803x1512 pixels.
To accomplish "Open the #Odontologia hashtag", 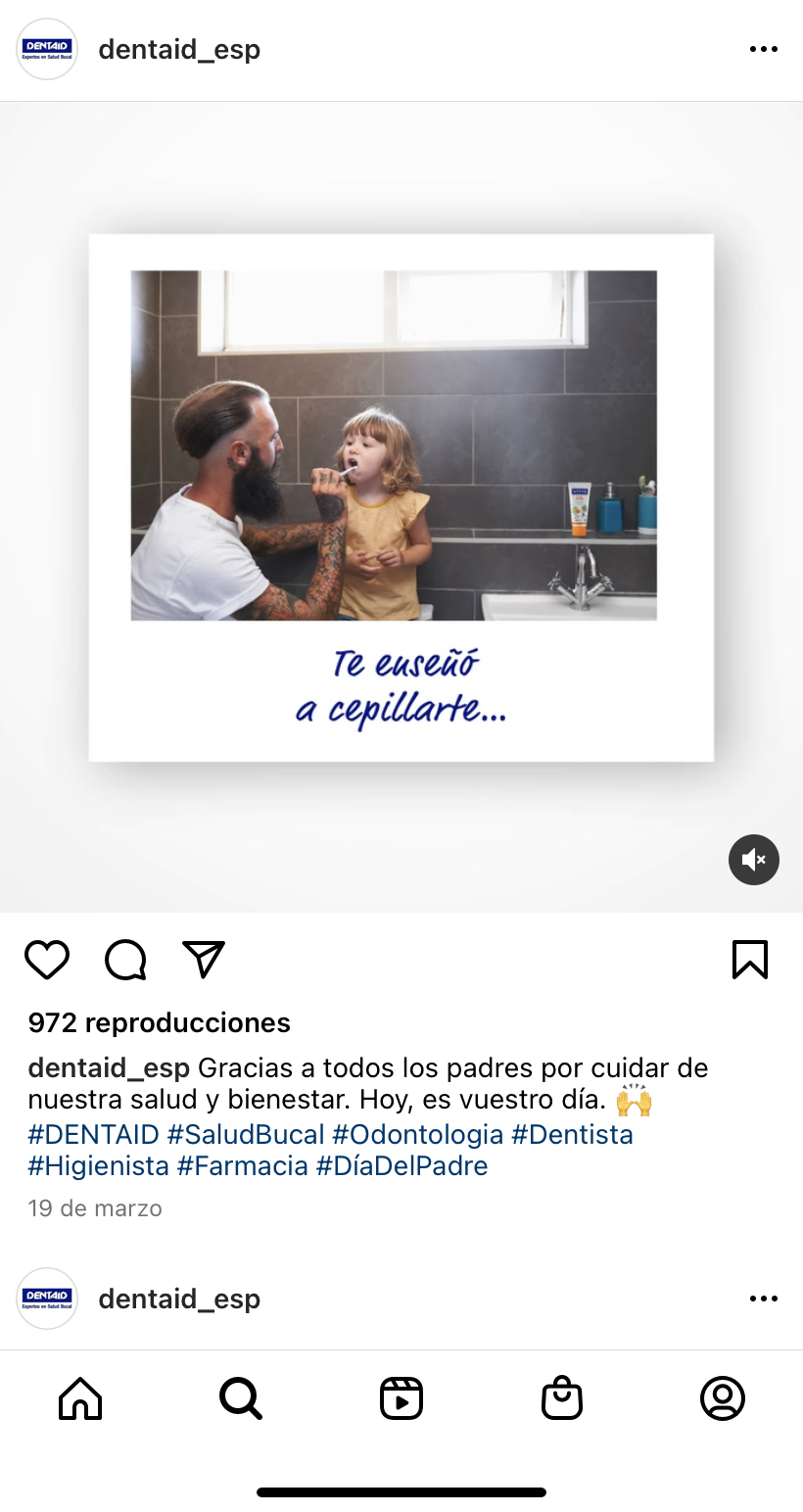I will [x=417, y=1135].
